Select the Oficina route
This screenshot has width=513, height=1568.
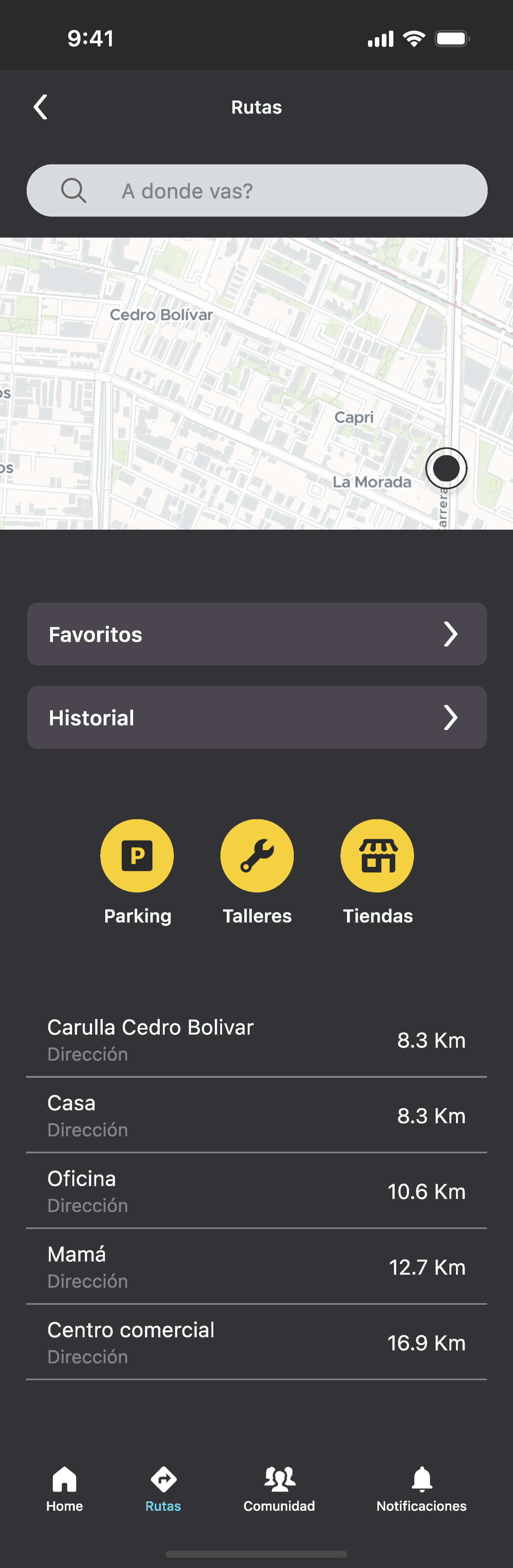(x=256, y=1191)
